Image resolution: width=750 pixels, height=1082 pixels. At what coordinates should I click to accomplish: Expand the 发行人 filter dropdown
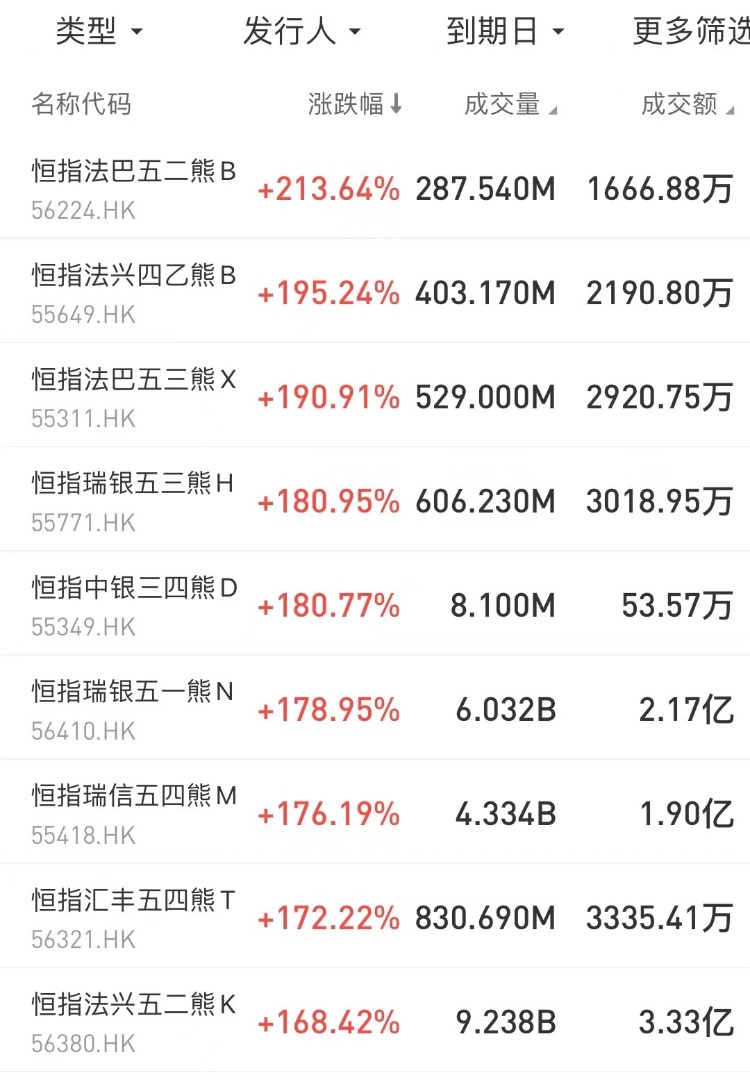(301, 32)
